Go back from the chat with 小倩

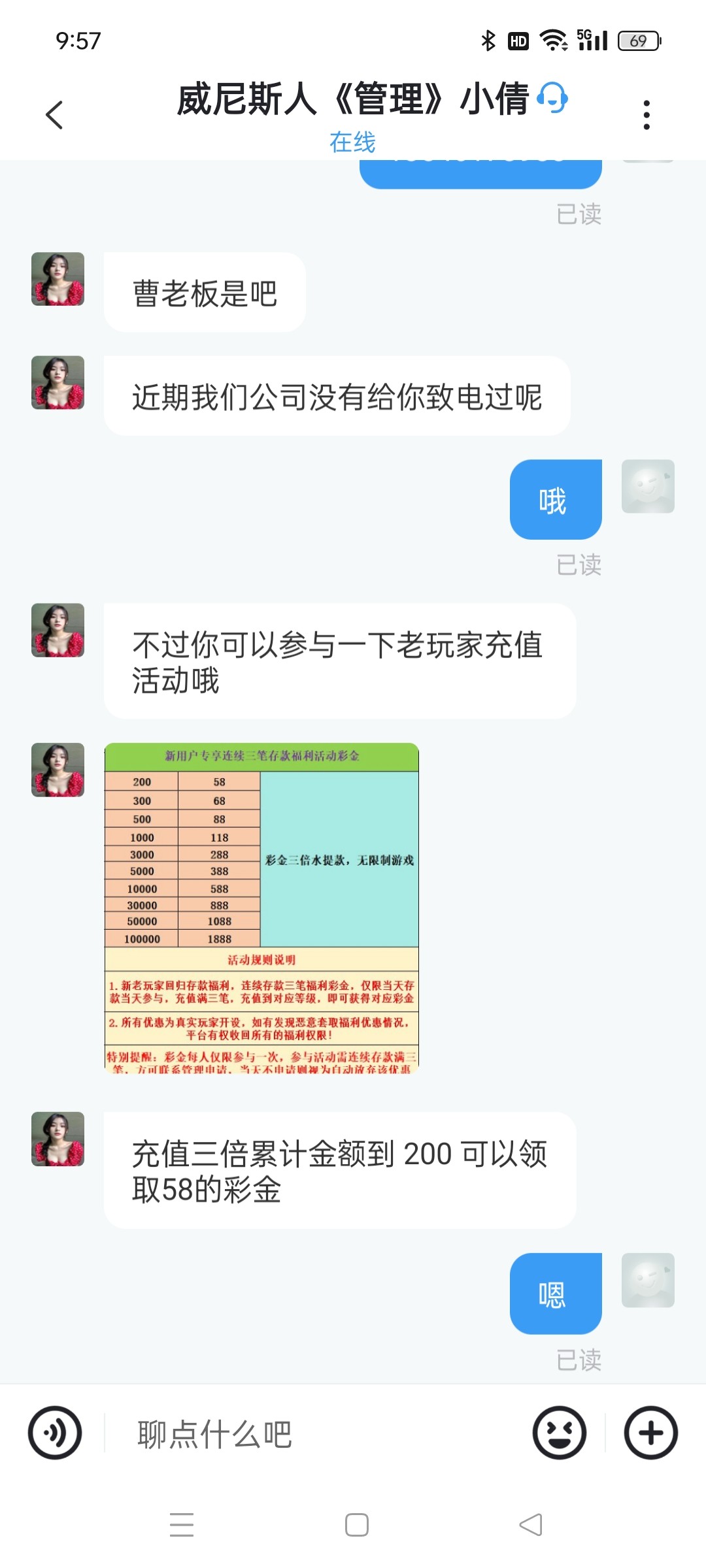(x=54, y=115)
